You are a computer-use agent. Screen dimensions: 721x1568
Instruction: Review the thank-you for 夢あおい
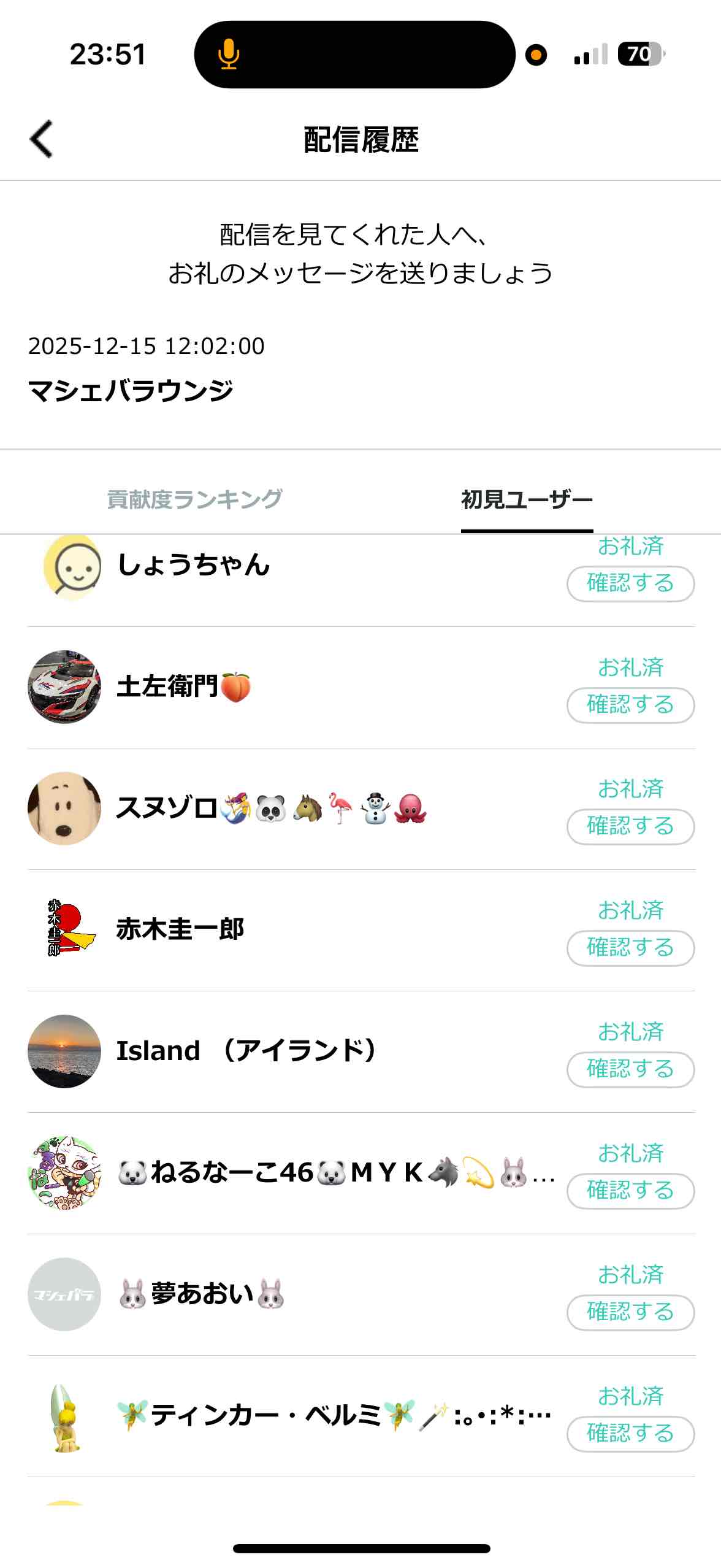630,1312
